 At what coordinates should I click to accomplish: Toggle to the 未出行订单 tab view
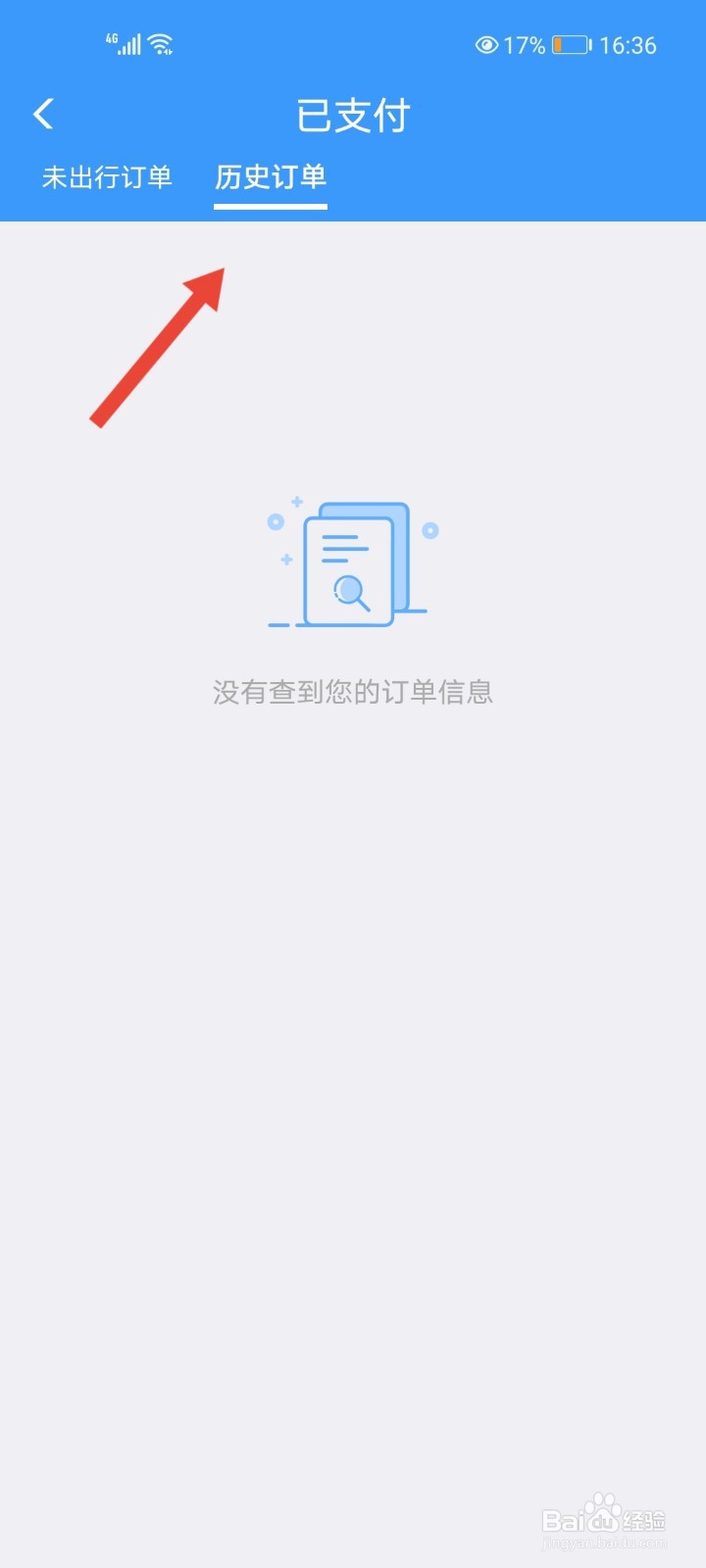(x=106, y=178)
